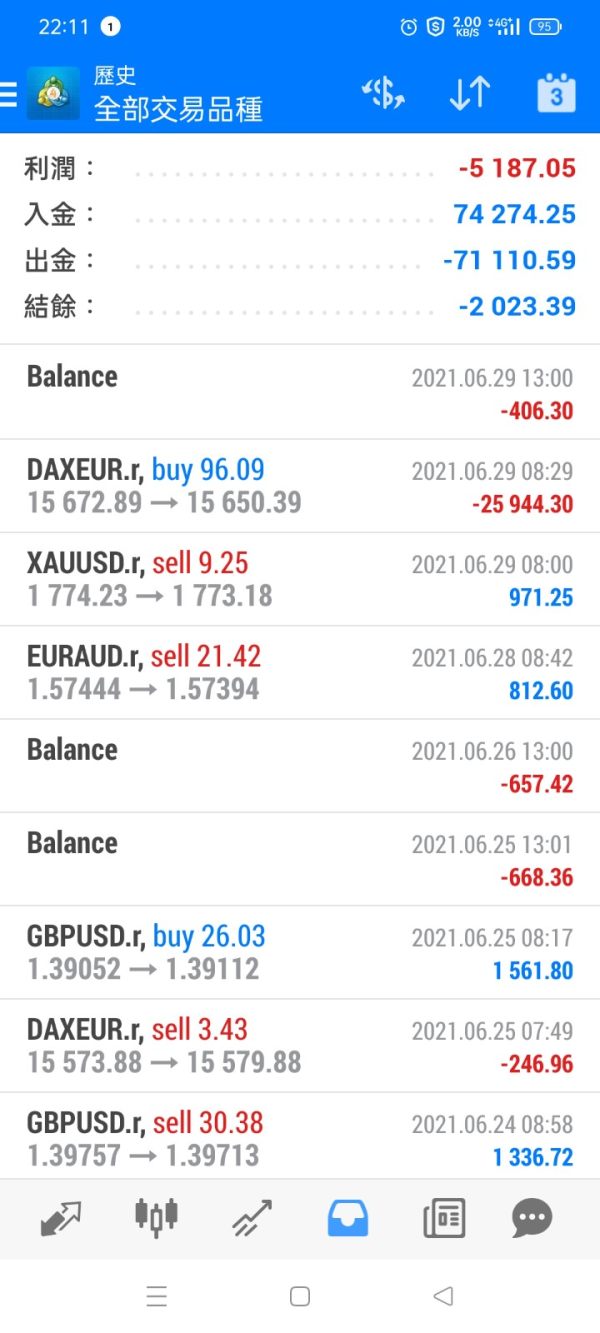Open the calendar date range picker
The width and height of the screenshot is (600, 1333).
tap(556, 94)
